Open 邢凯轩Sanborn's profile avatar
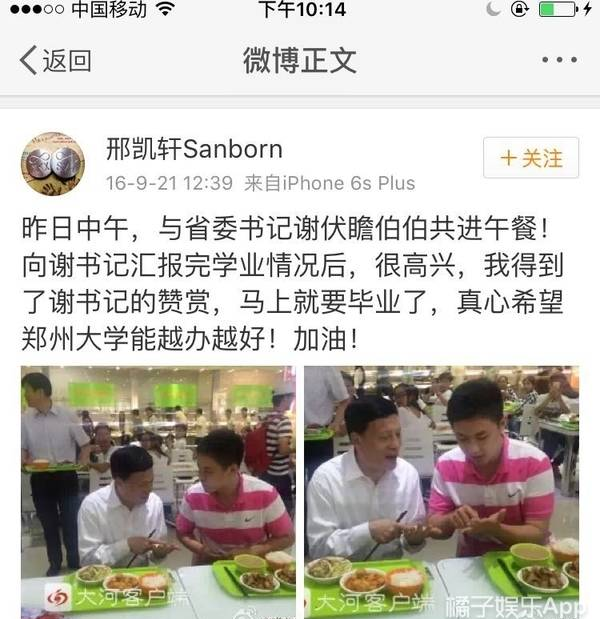The width and height of the screenshot is (600, 619). (53, 163)
